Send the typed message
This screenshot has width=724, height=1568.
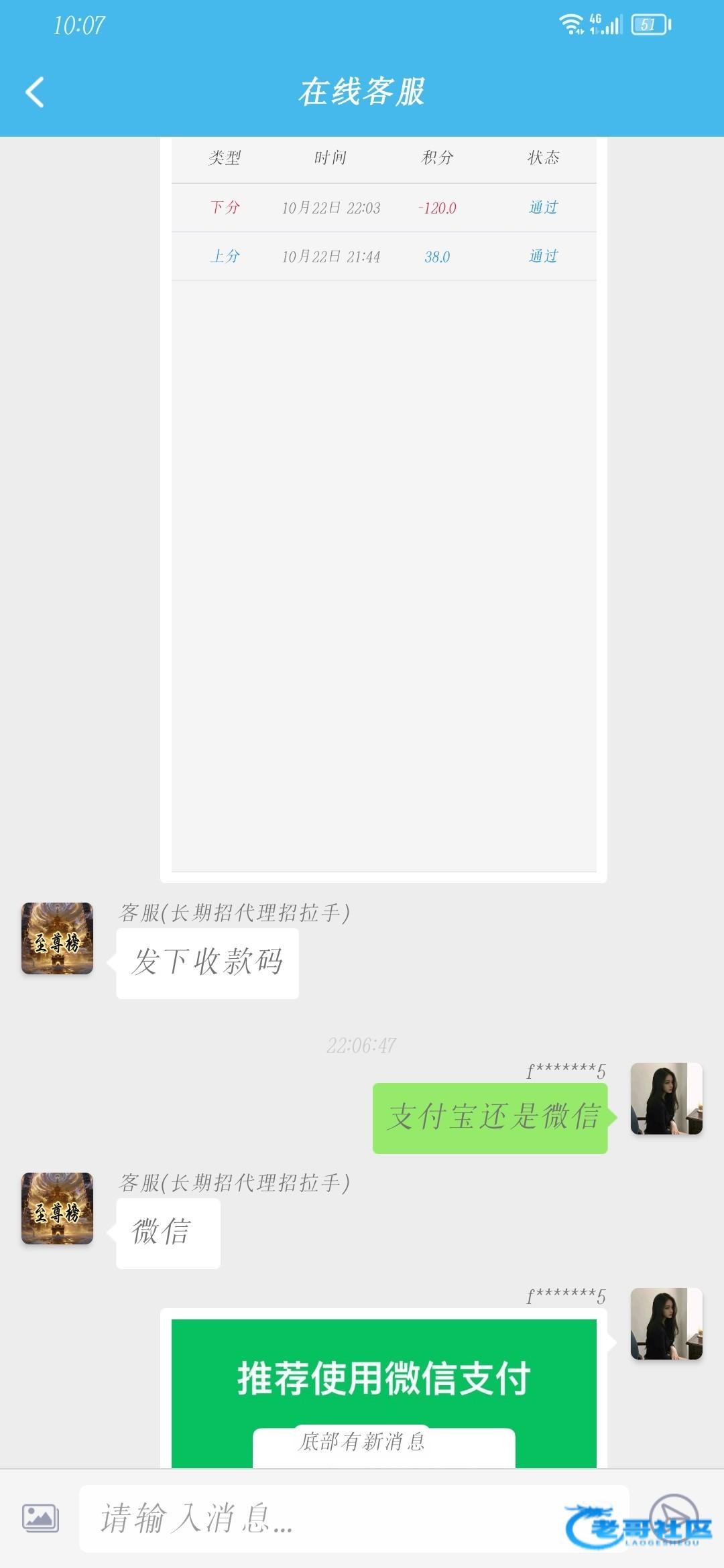674,1516
